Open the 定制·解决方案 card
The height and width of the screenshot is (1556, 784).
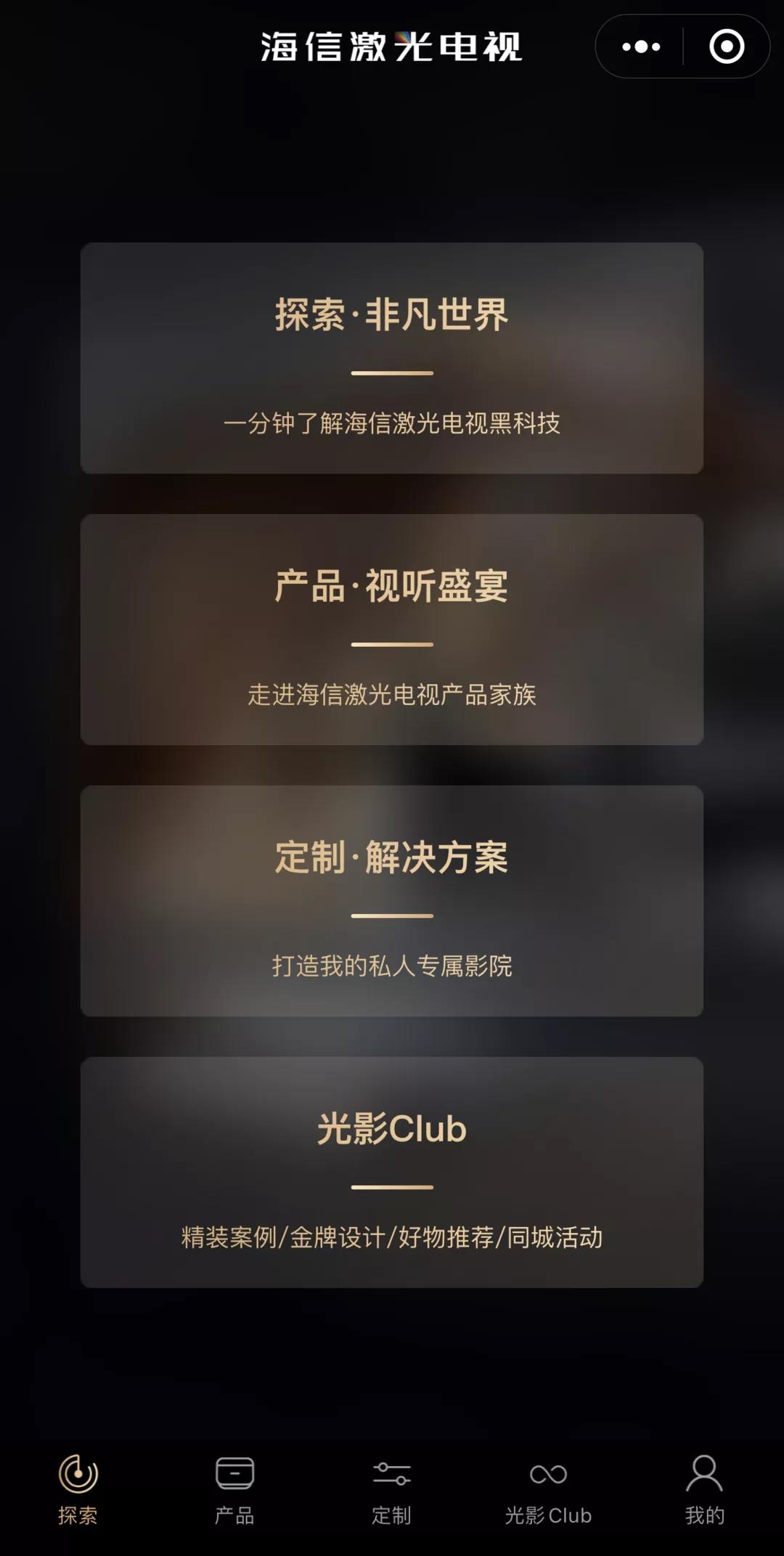(392, 901)
